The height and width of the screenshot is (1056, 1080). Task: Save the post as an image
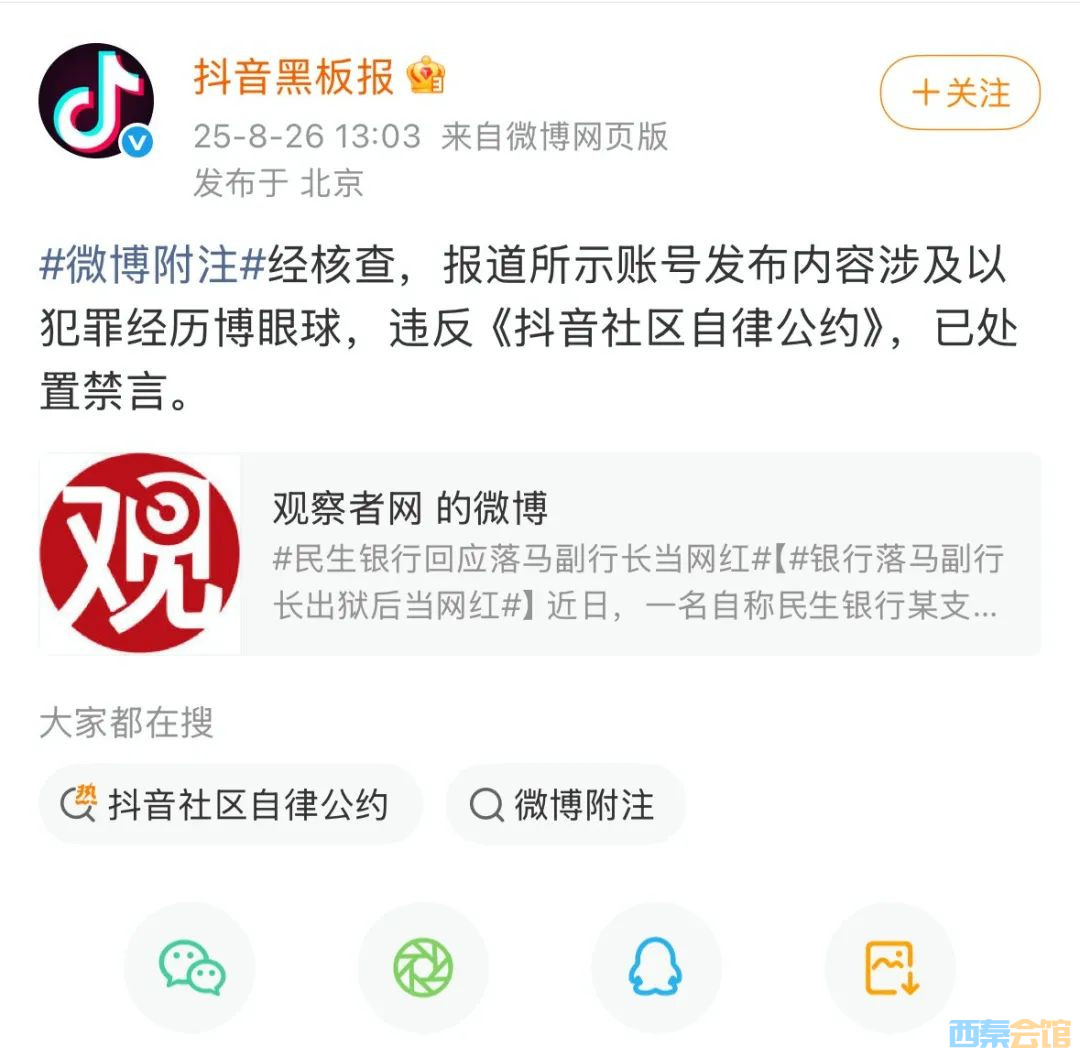tap(890, 967)
